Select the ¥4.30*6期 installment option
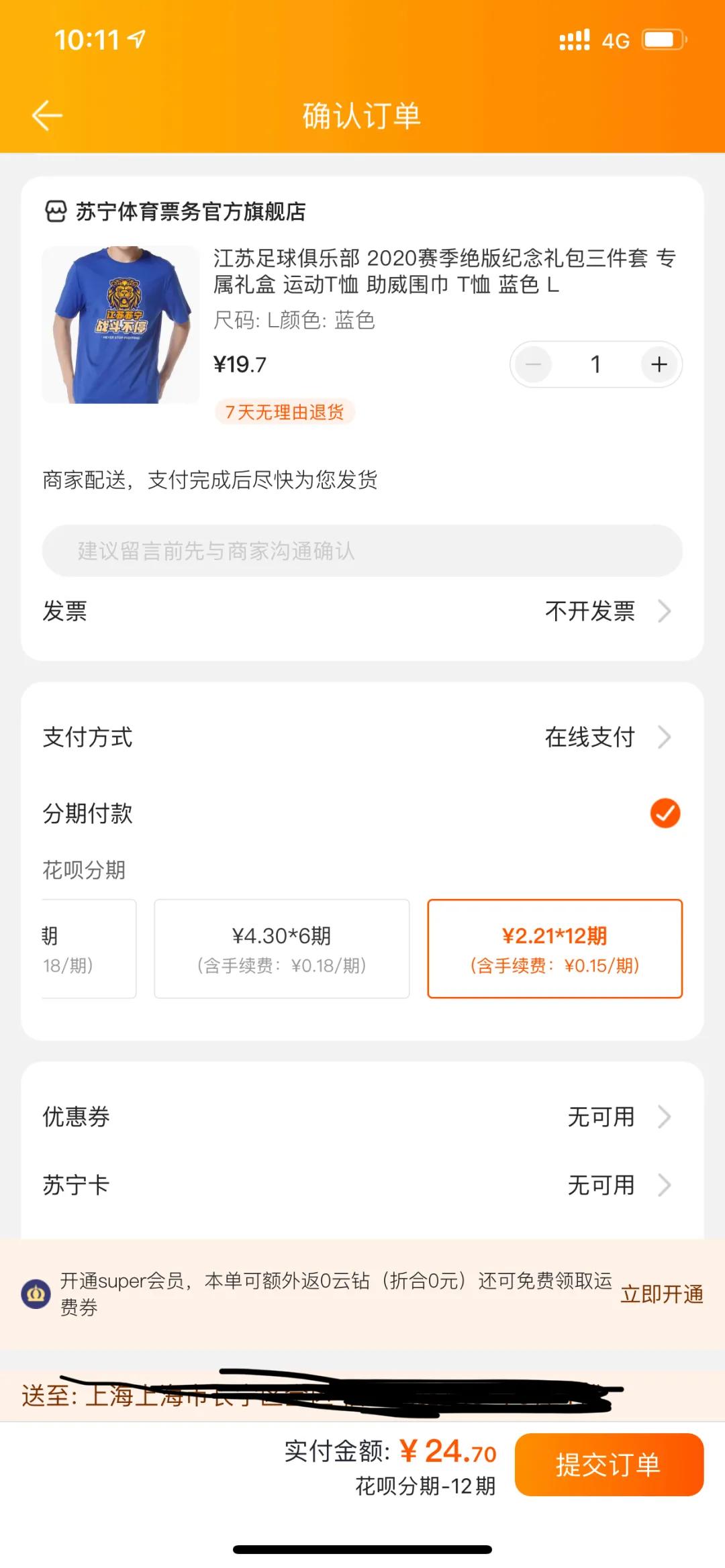This screenshot has height=1568, width=725. 281,947
